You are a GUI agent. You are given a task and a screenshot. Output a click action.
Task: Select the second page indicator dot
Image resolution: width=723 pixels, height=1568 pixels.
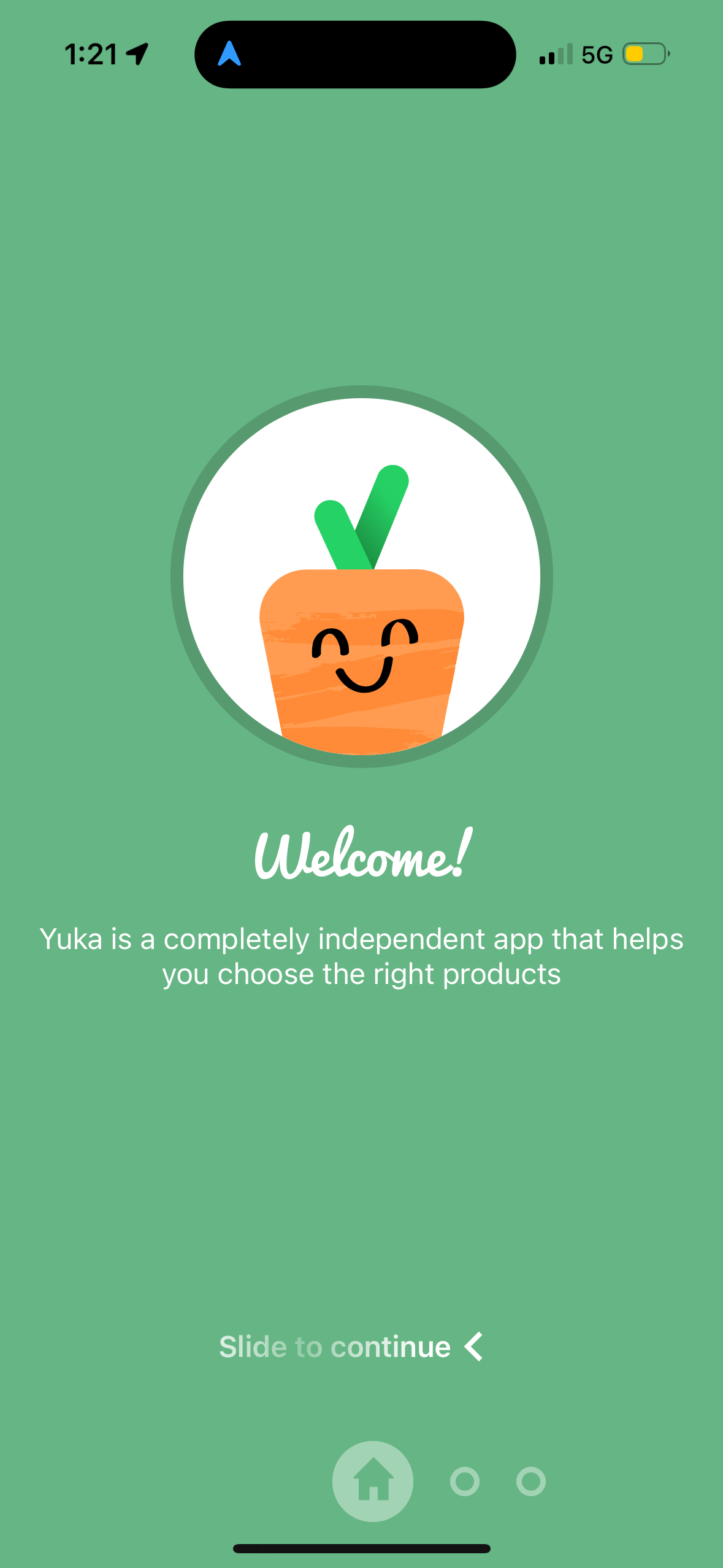tap(464, 1480)
